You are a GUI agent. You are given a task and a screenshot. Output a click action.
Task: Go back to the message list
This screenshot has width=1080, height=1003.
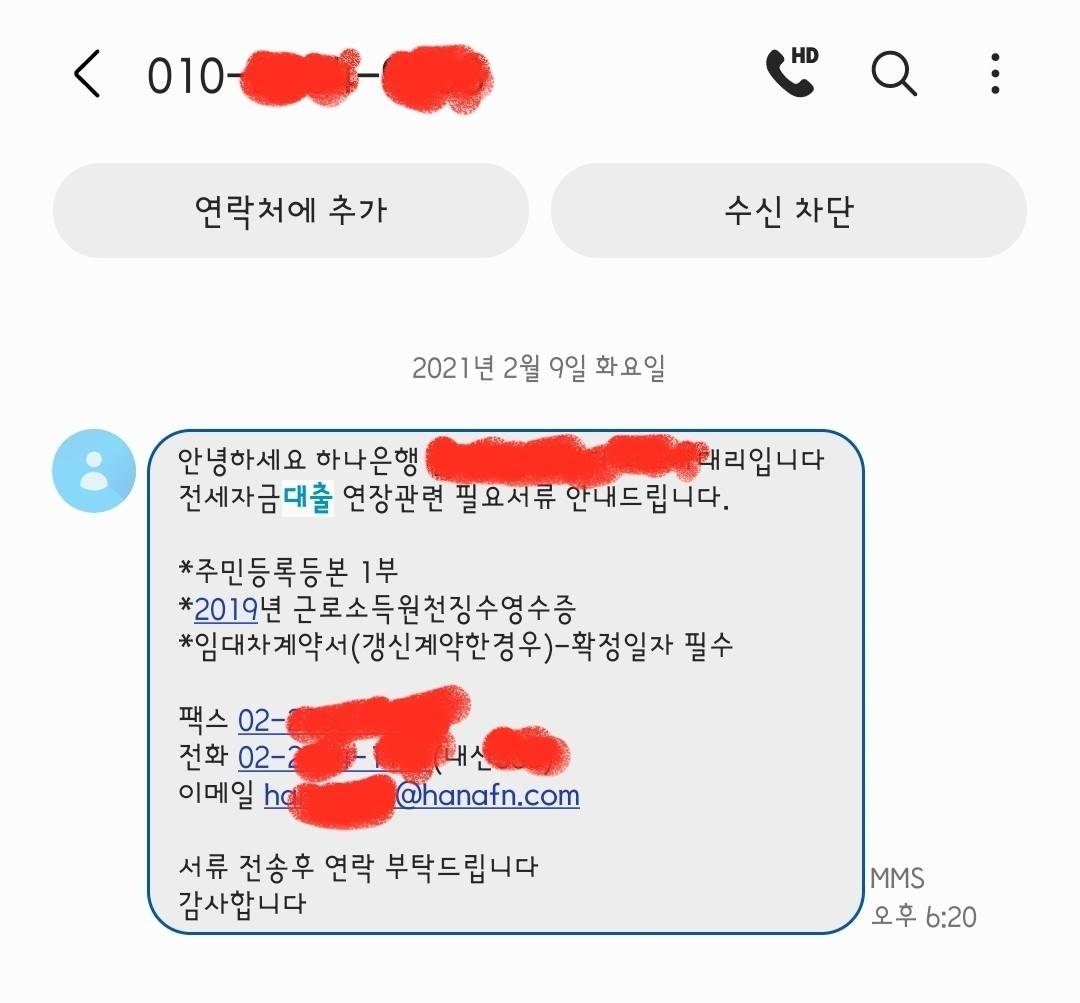tap(88, 75)
